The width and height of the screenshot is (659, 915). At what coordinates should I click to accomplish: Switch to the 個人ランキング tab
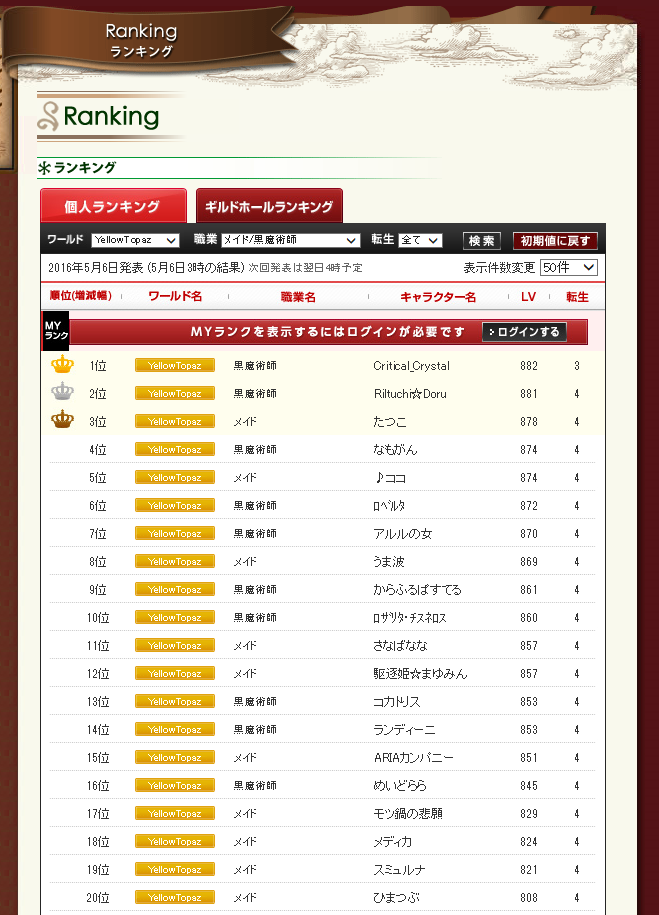tap(113, 206)
